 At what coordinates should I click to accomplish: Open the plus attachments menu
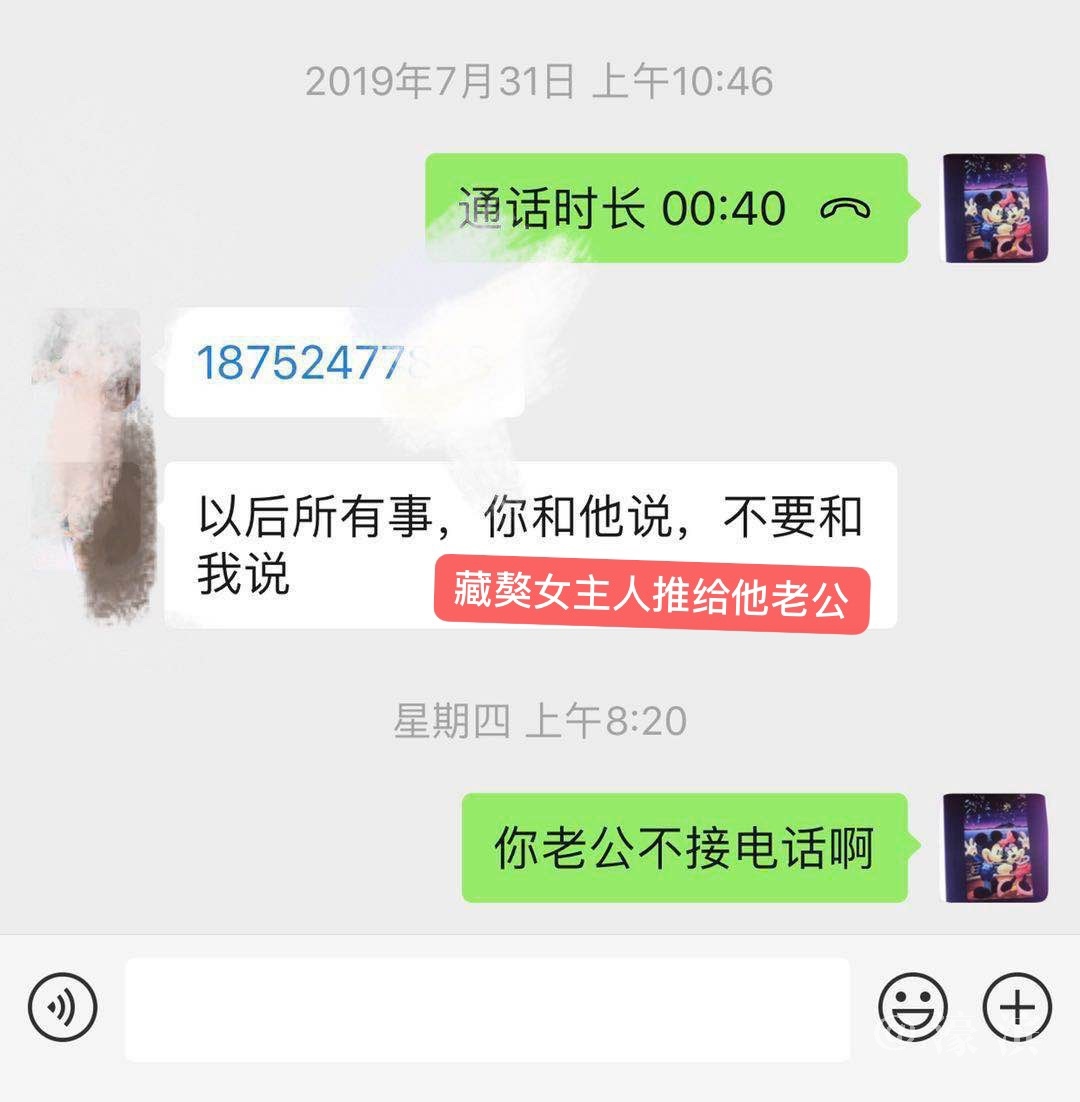[1017, 1006]
